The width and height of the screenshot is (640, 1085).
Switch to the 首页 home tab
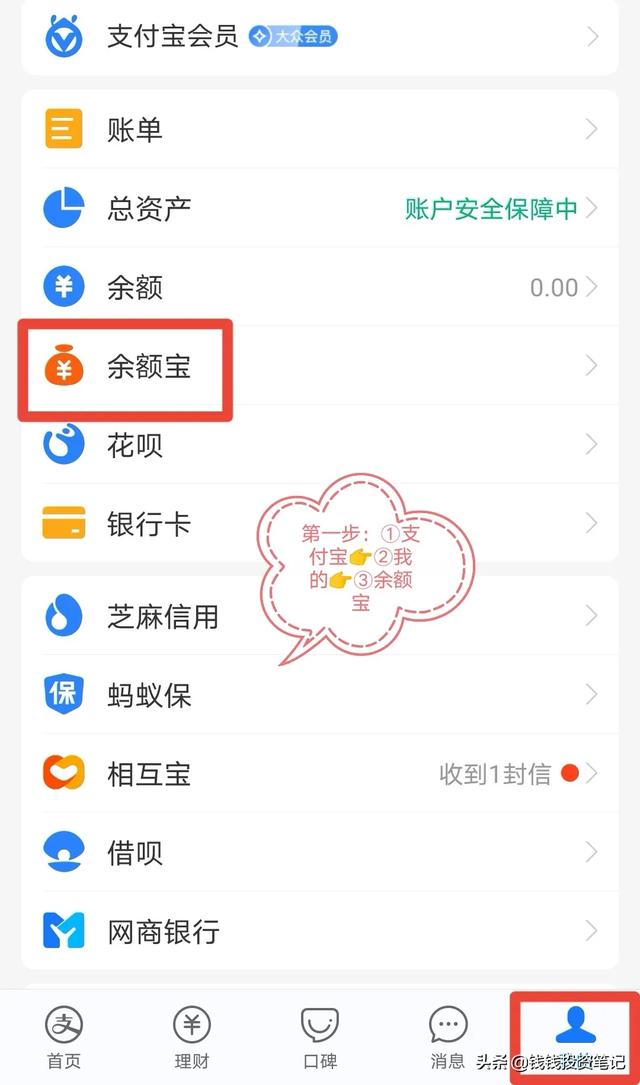(x=64, y=1037)
